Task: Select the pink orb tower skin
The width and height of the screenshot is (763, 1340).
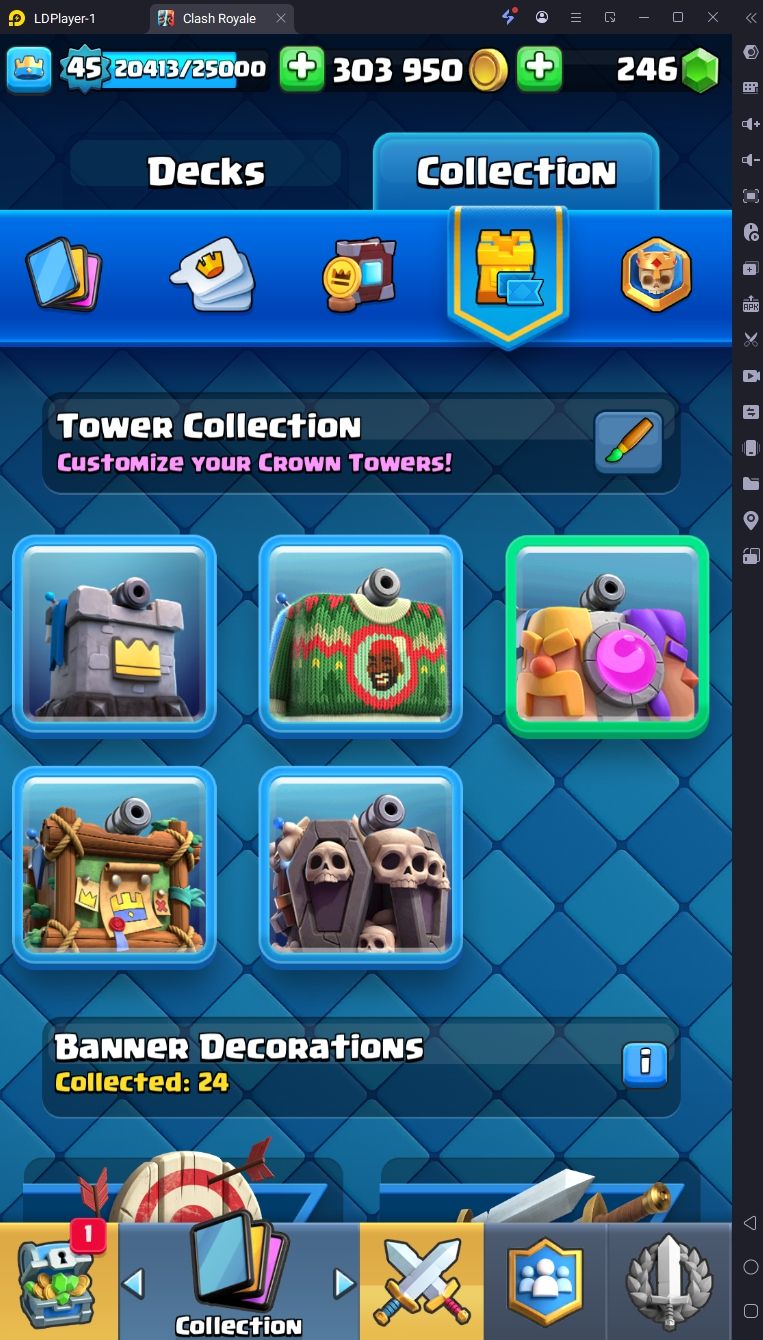Action: click(x=607, y=635)
